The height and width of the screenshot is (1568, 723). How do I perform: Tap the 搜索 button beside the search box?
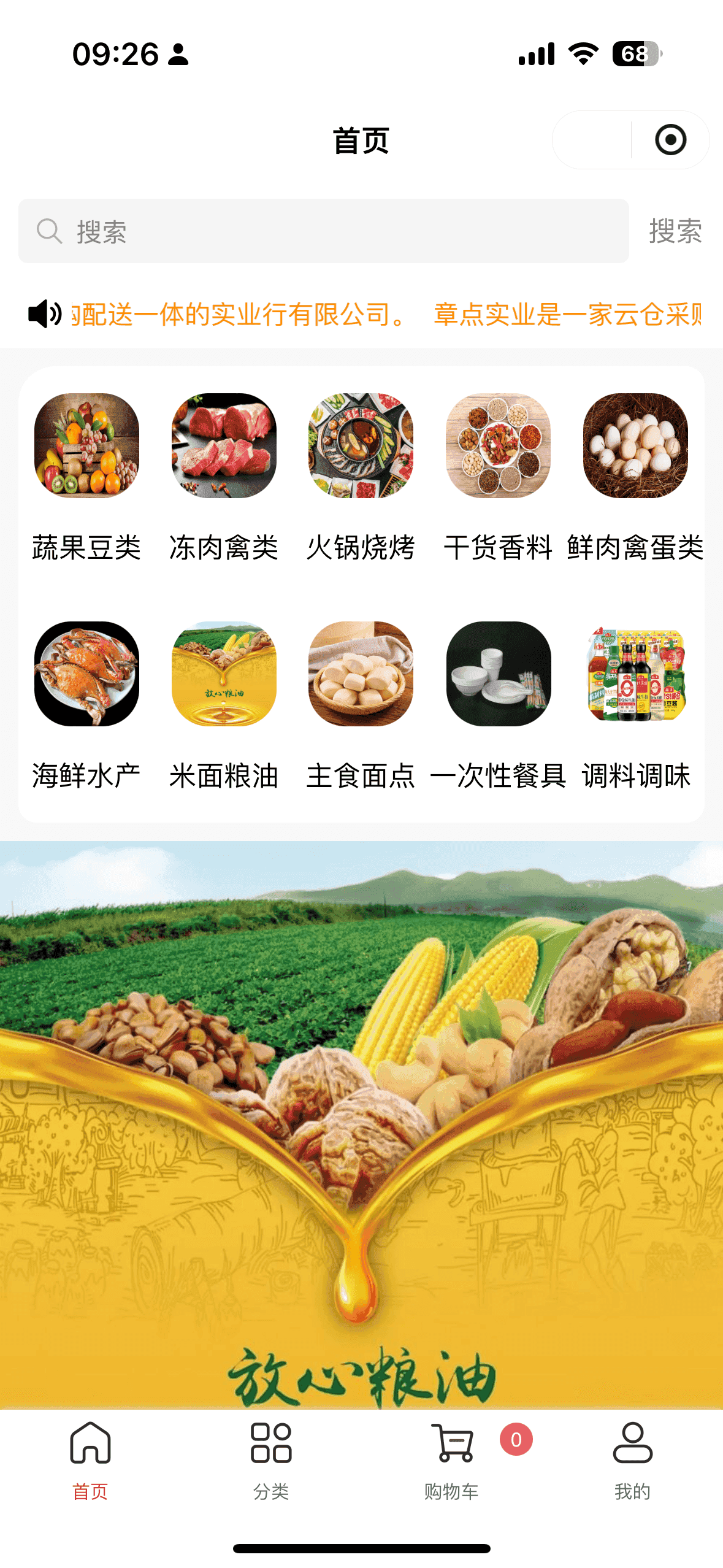(x=675, y=231)
